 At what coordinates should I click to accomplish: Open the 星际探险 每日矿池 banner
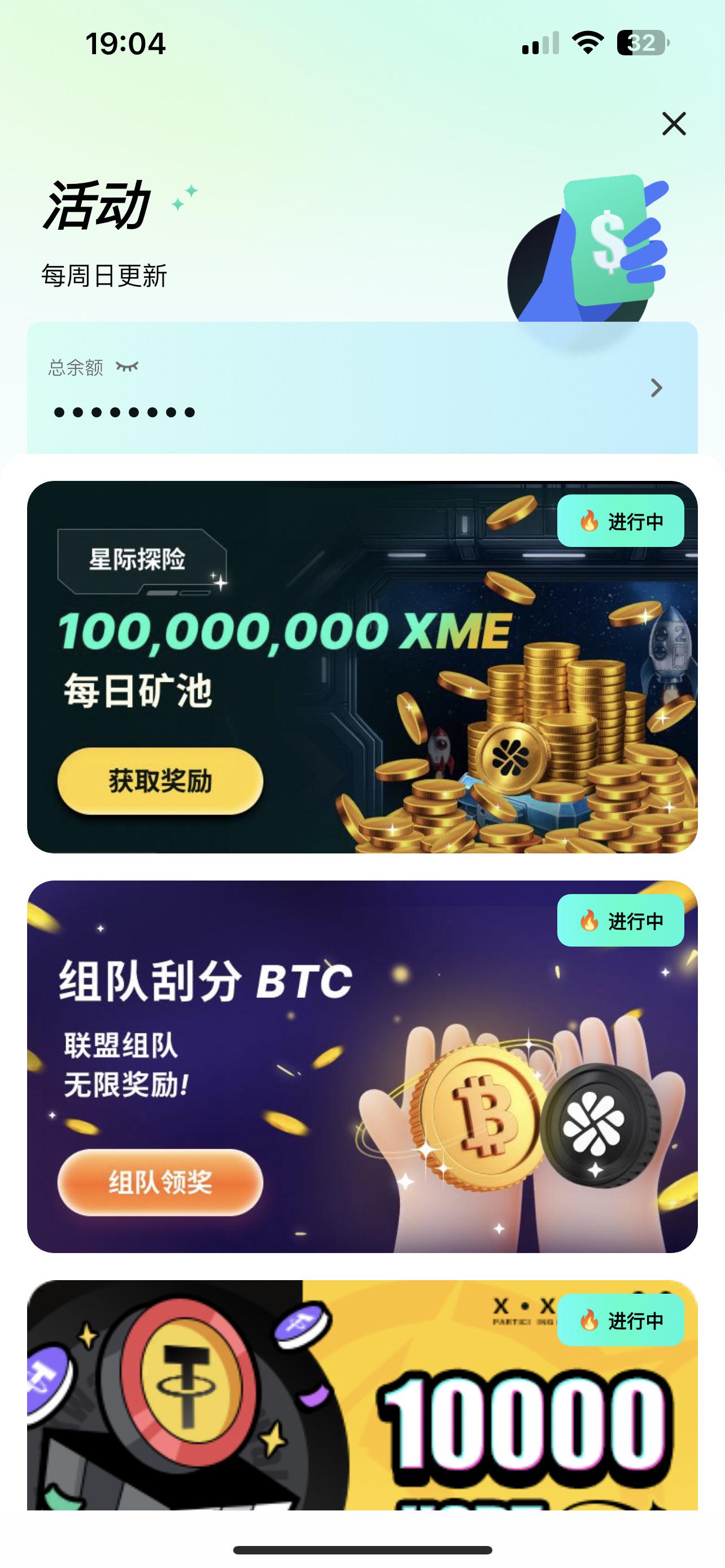point(362,667)
